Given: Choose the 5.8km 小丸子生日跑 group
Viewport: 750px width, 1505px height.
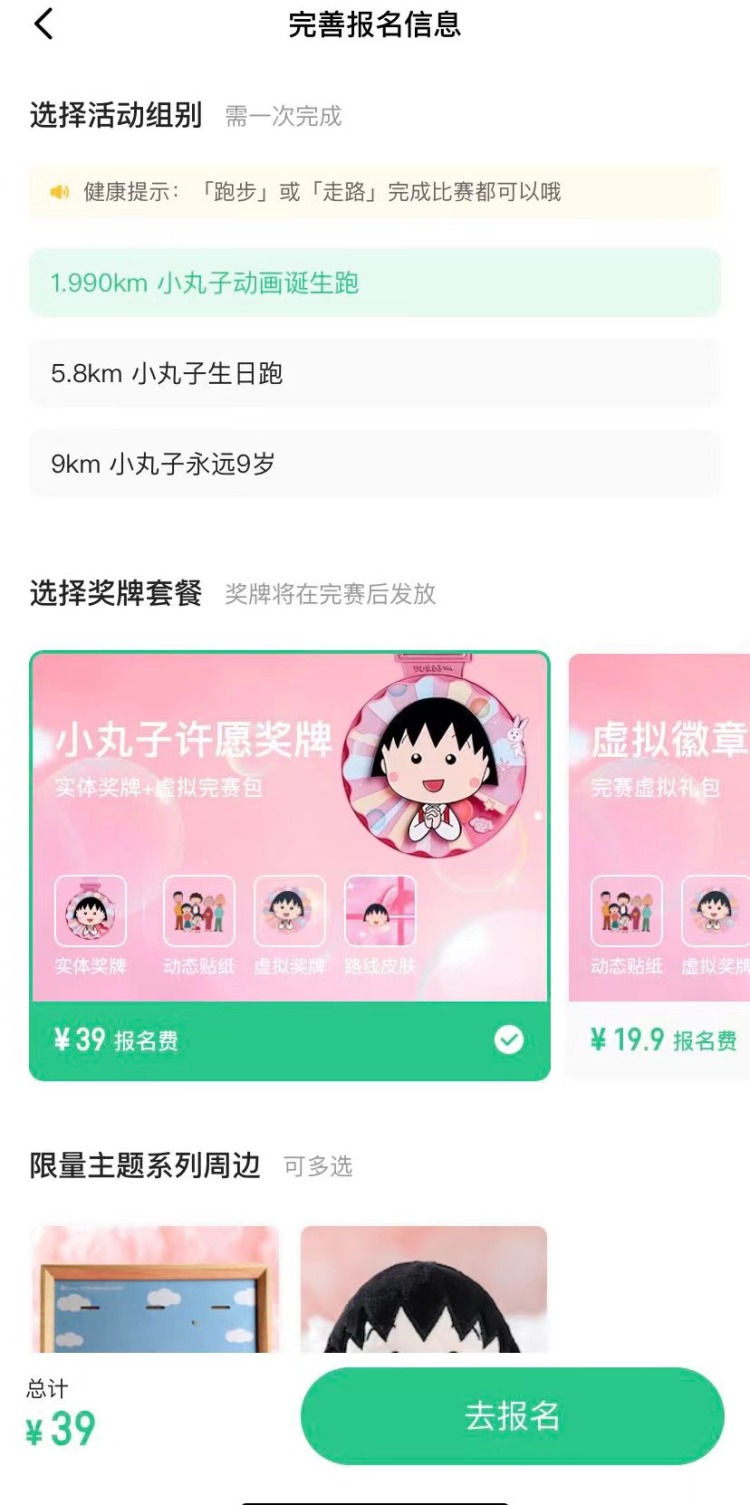Looking at the screenshot, I should click(x=374, y=374).
